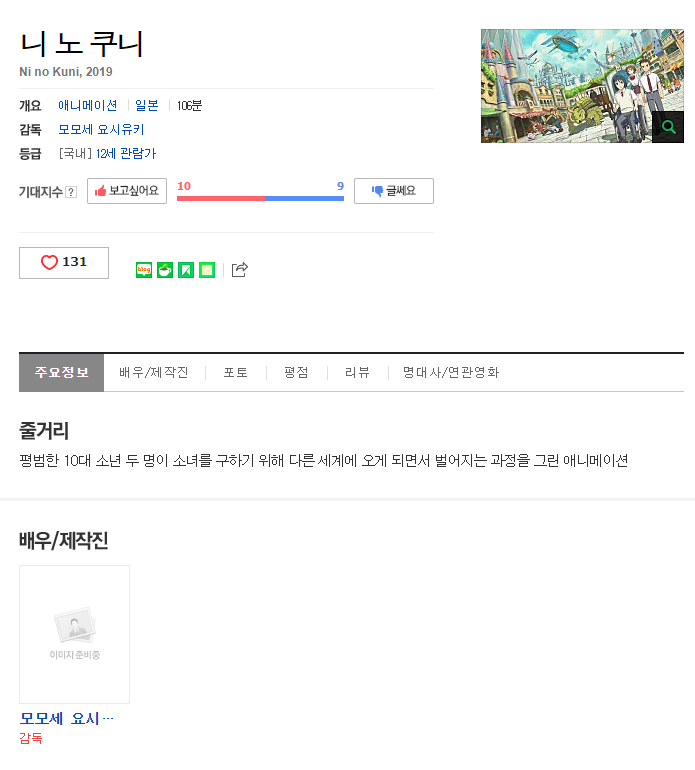Open director 모모세 요시유키 link in 감독 row

pos(101,130)
